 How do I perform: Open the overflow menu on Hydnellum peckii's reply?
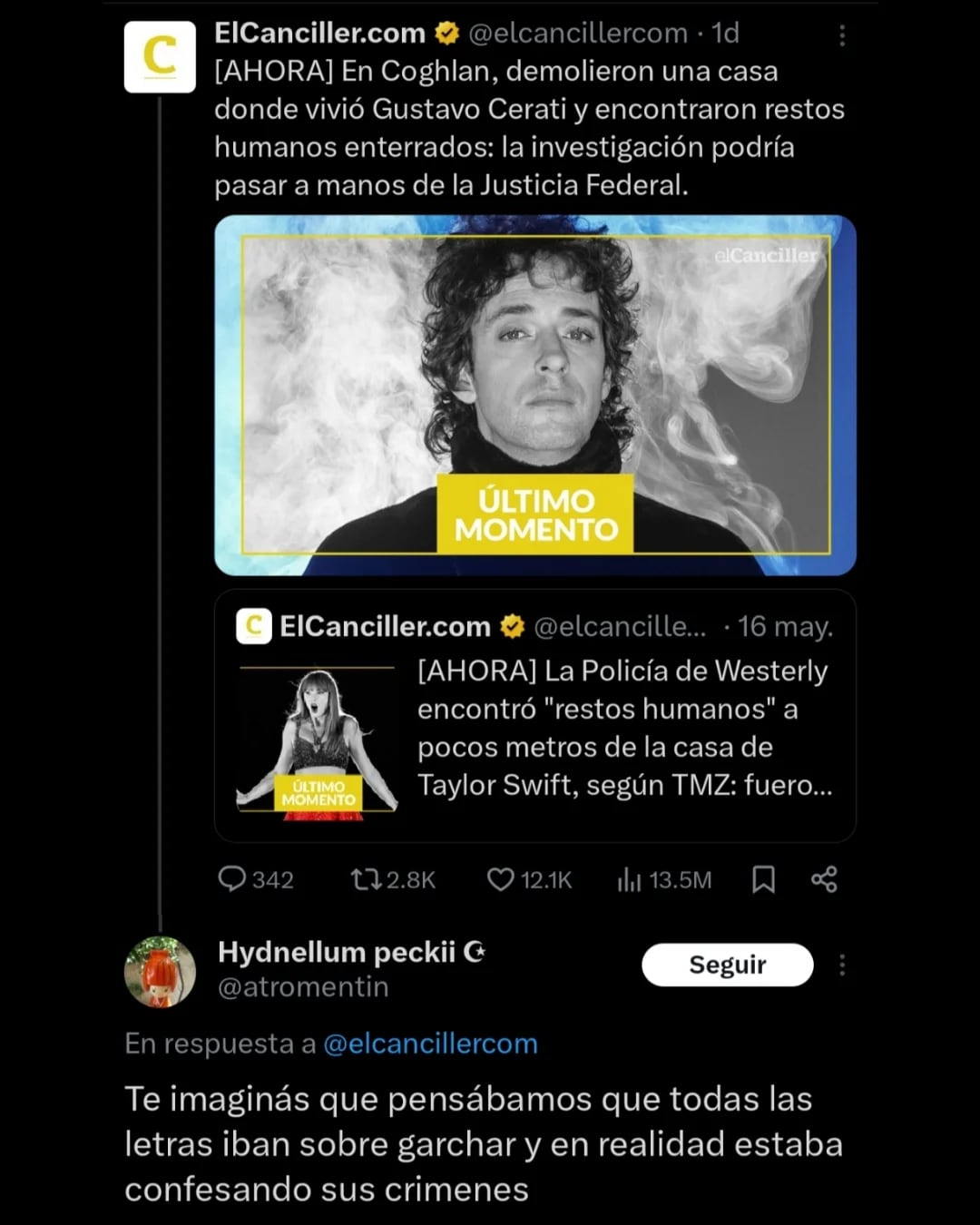[842, 965]
